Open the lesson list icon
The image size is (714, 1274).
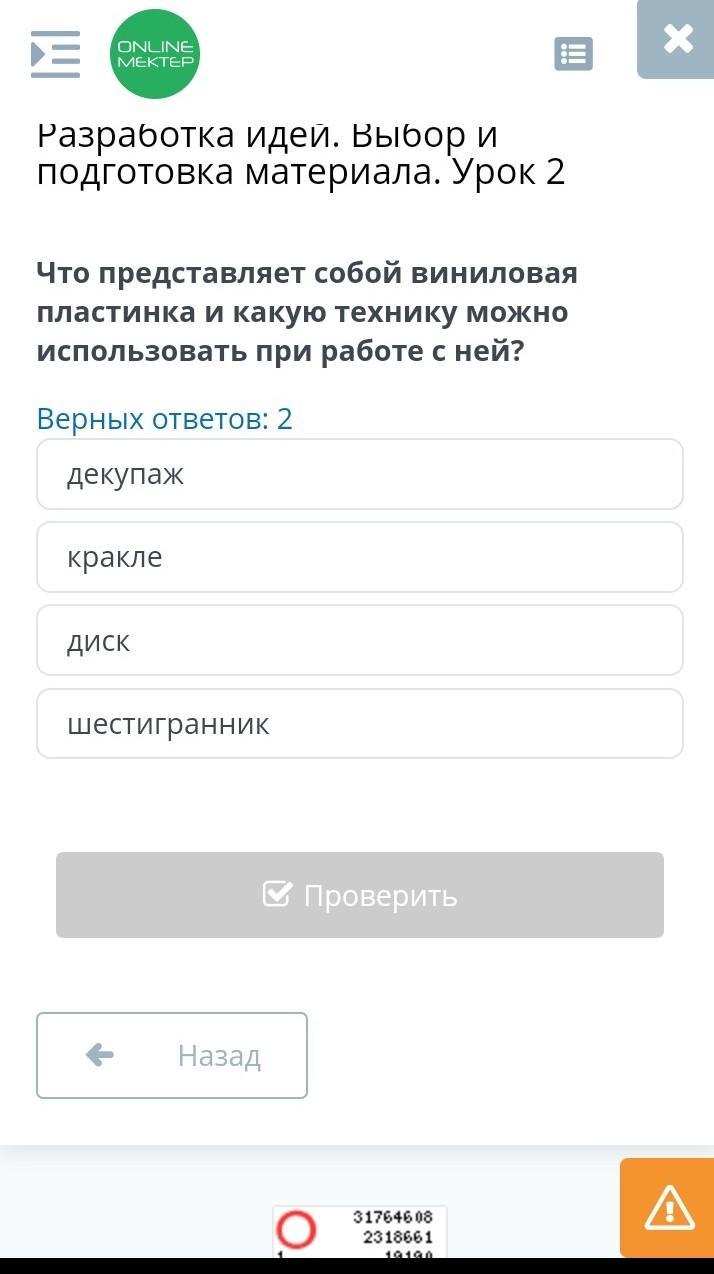(x=574, y=54)
